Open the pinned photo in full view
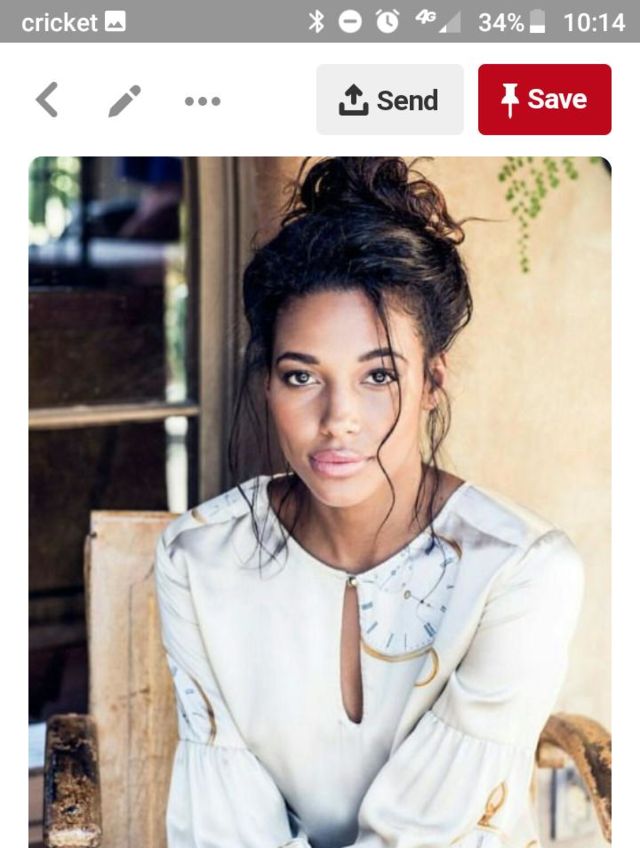Image resolution: width=640 pixels, height=848 pixels. pos(320,500)
